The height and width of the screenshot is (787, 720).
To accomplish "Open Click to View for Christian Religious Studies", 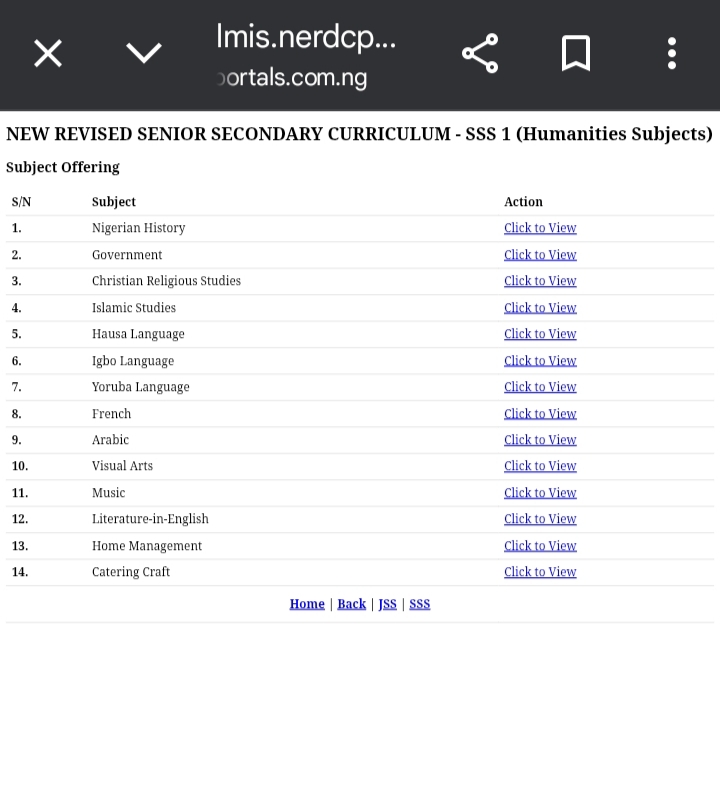I will tap(540, 281).
